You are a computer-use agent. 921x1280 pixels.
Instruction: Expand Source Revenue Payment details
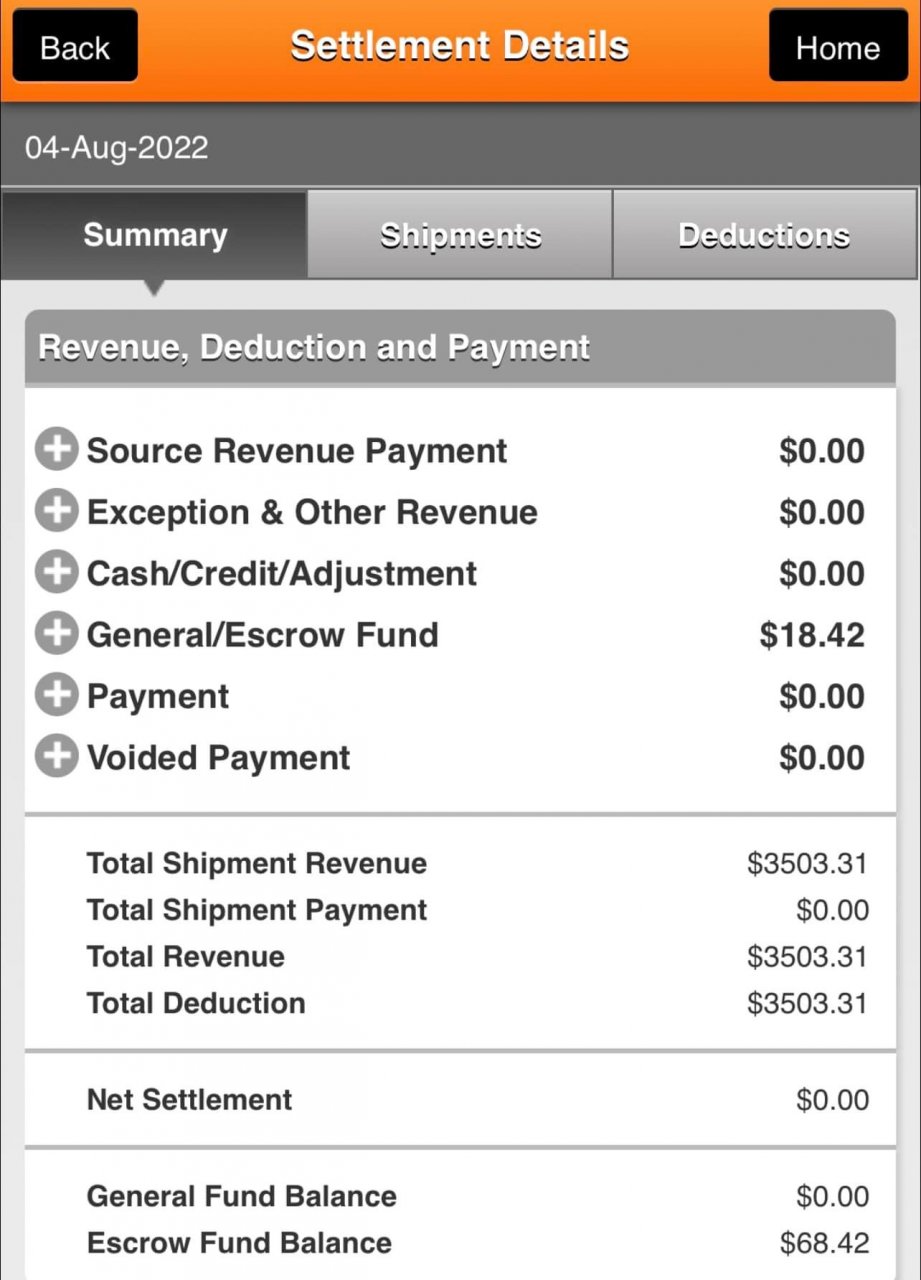(x=56, y=451)
